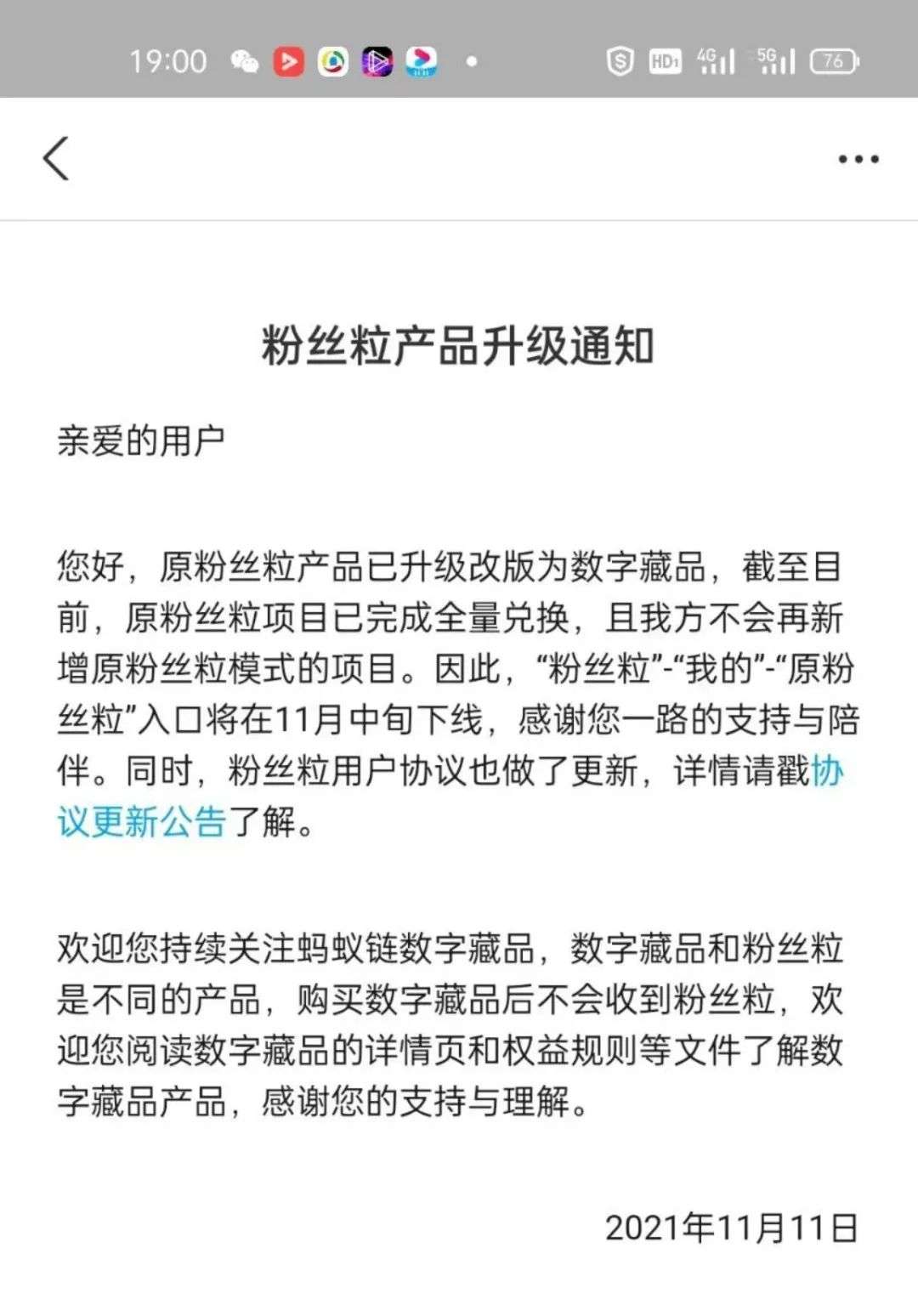Screen dimensions: 918x1316
Task: Open the 协议更新公告 link
Action: tap(141, 821)
